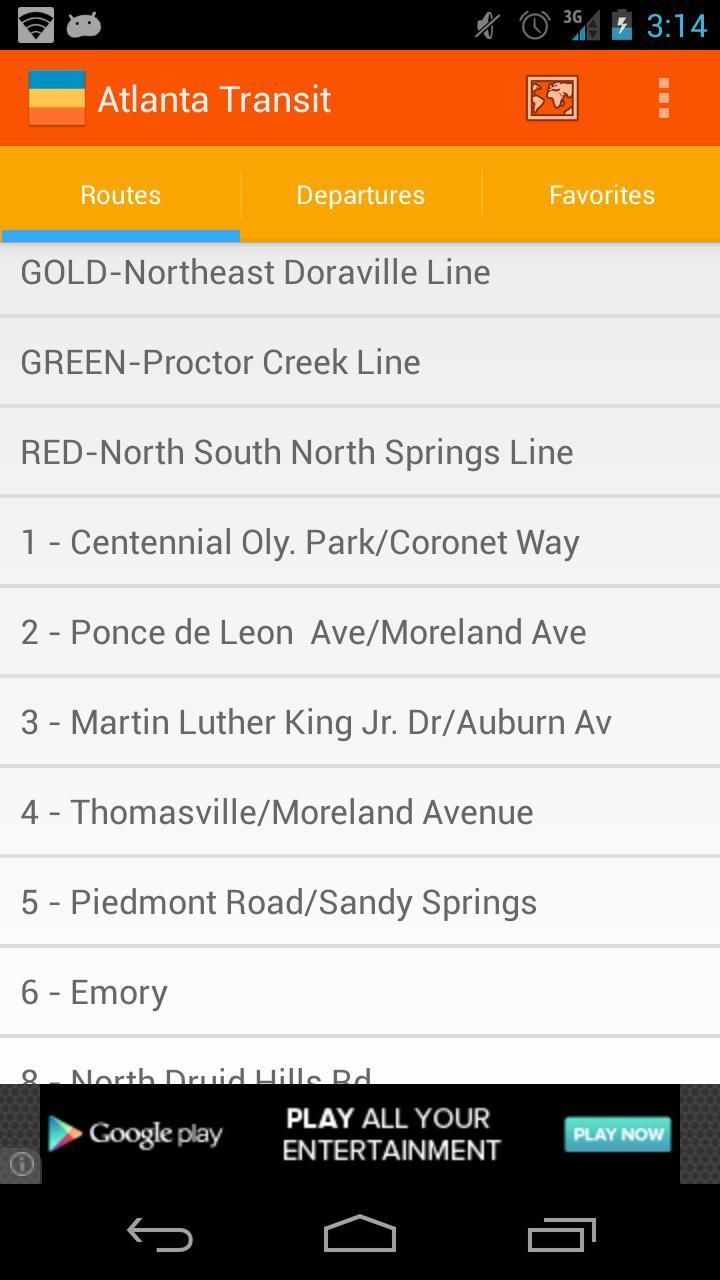View route 4 Thomasville/Moreland Avenue
This screenshot has width=720, height=1280.
pyautogui.click(x=360, y=812)
